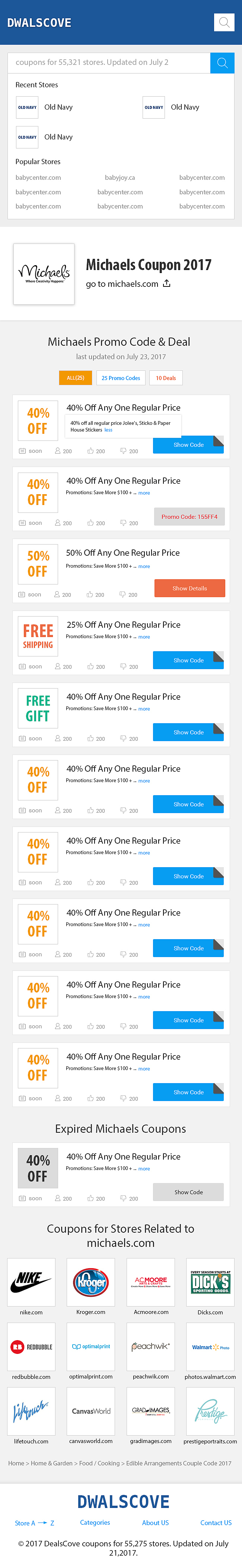The height and width of the screenshot is (1568, 242).
Task: Tap the blue search button beside the field
Action: tap(222, 63)
